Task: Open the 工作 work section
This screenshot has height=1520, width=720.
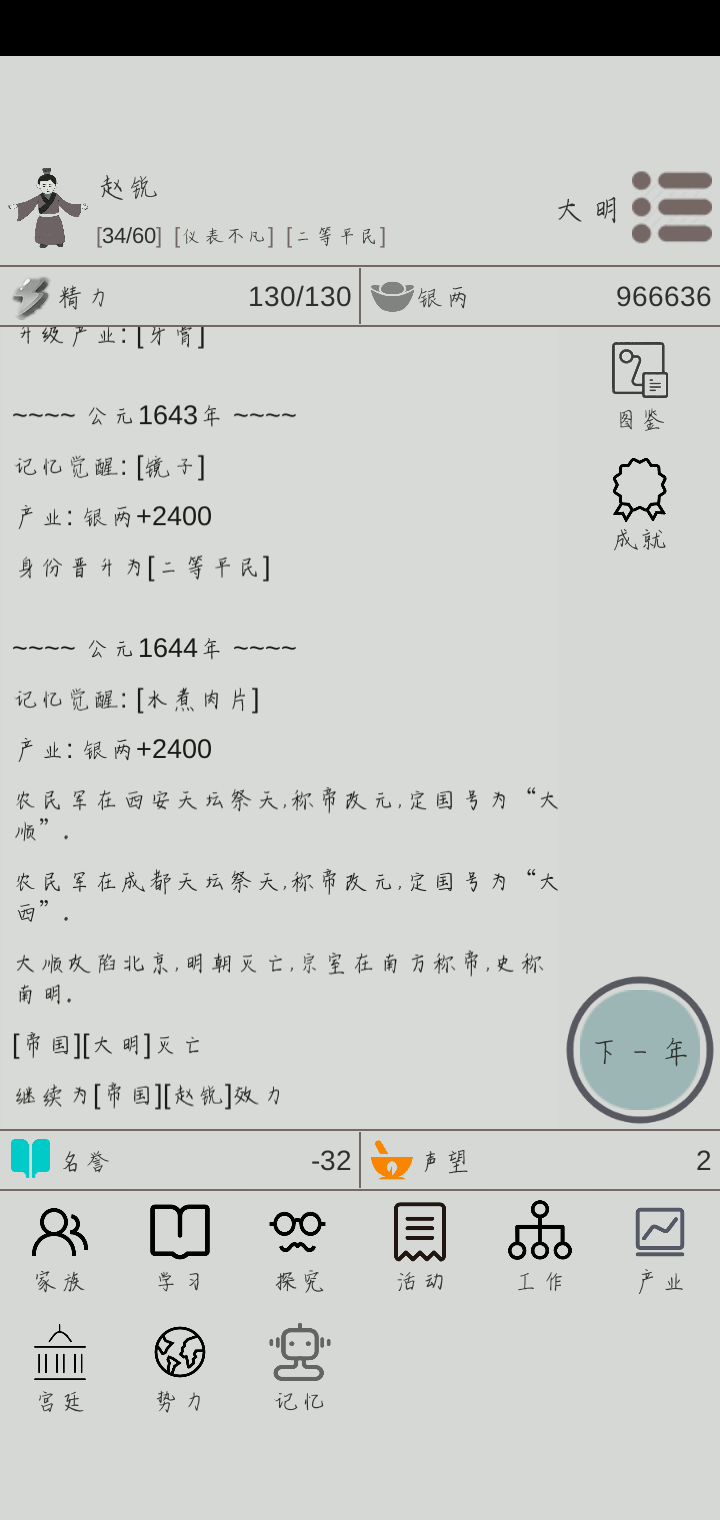Action: (x=540, y=1248)
